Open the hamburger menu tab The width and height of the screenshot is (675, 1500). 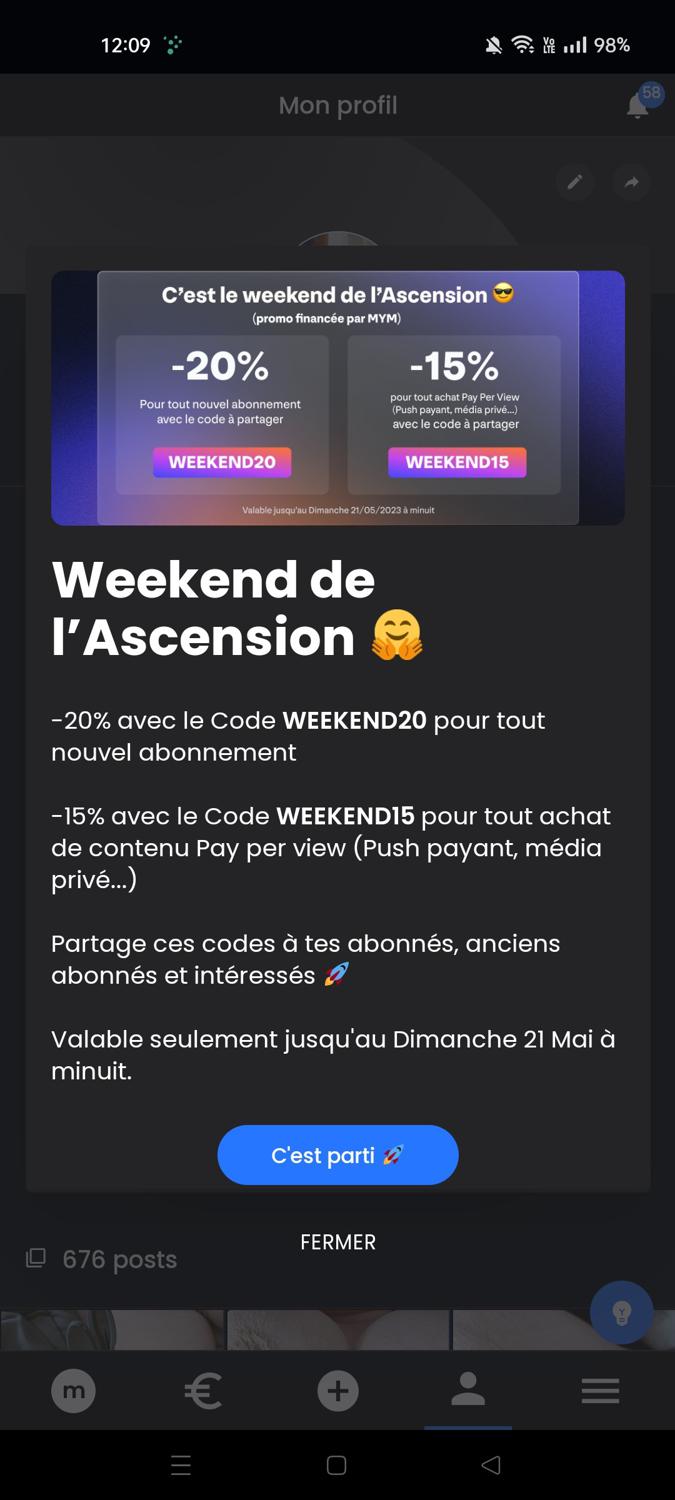tap(600, 1391)
